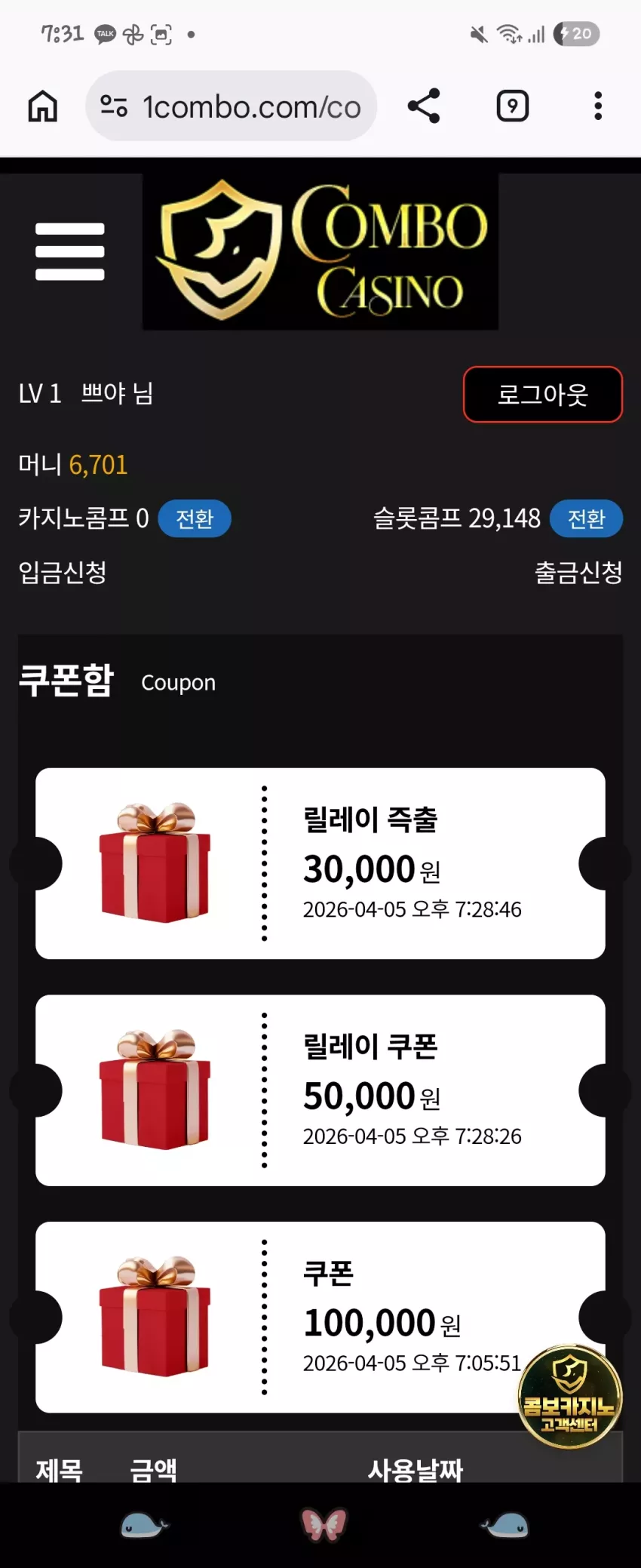Open the browser home page
The height and width of the screenshot is (1568, 641).
[x=43, y=106]
